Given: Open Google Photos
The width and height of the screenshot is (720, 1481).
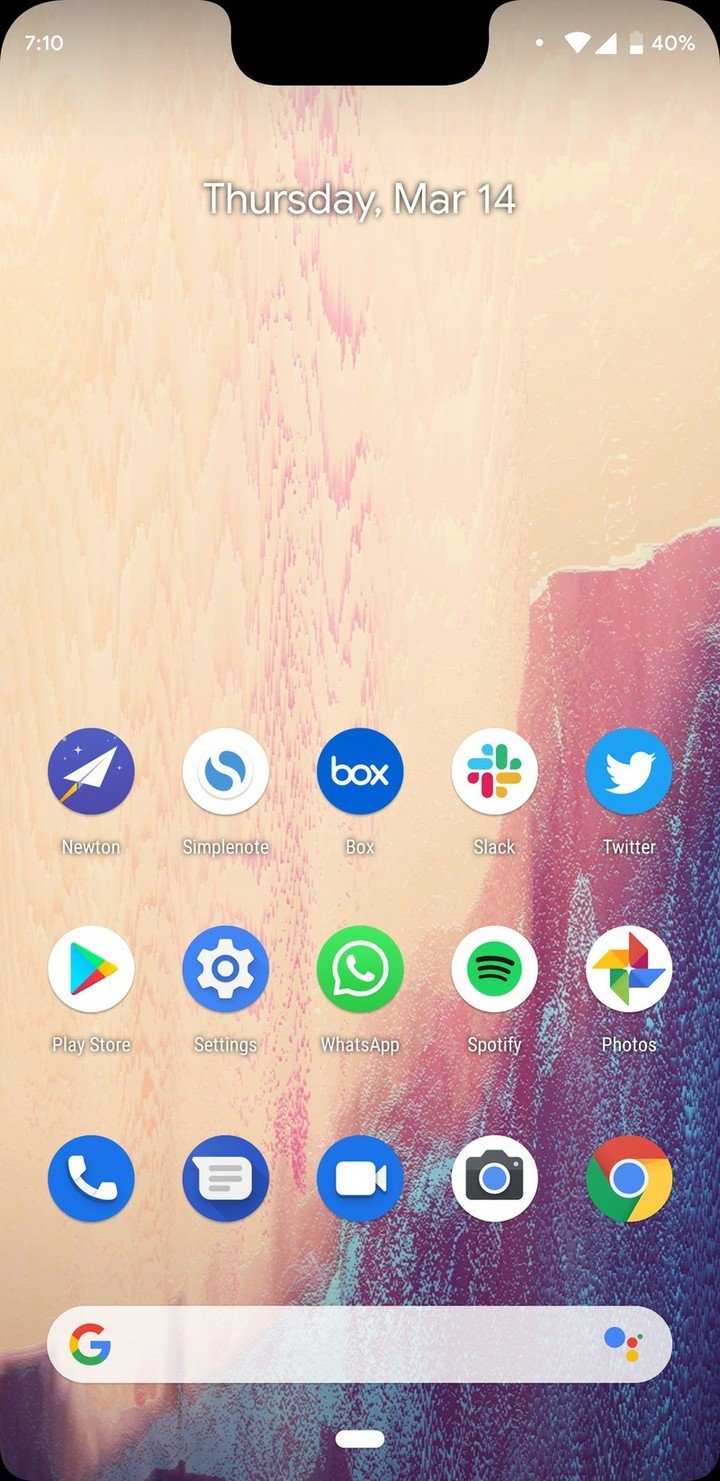Looking at the screenshot, I should click(629, 969).
